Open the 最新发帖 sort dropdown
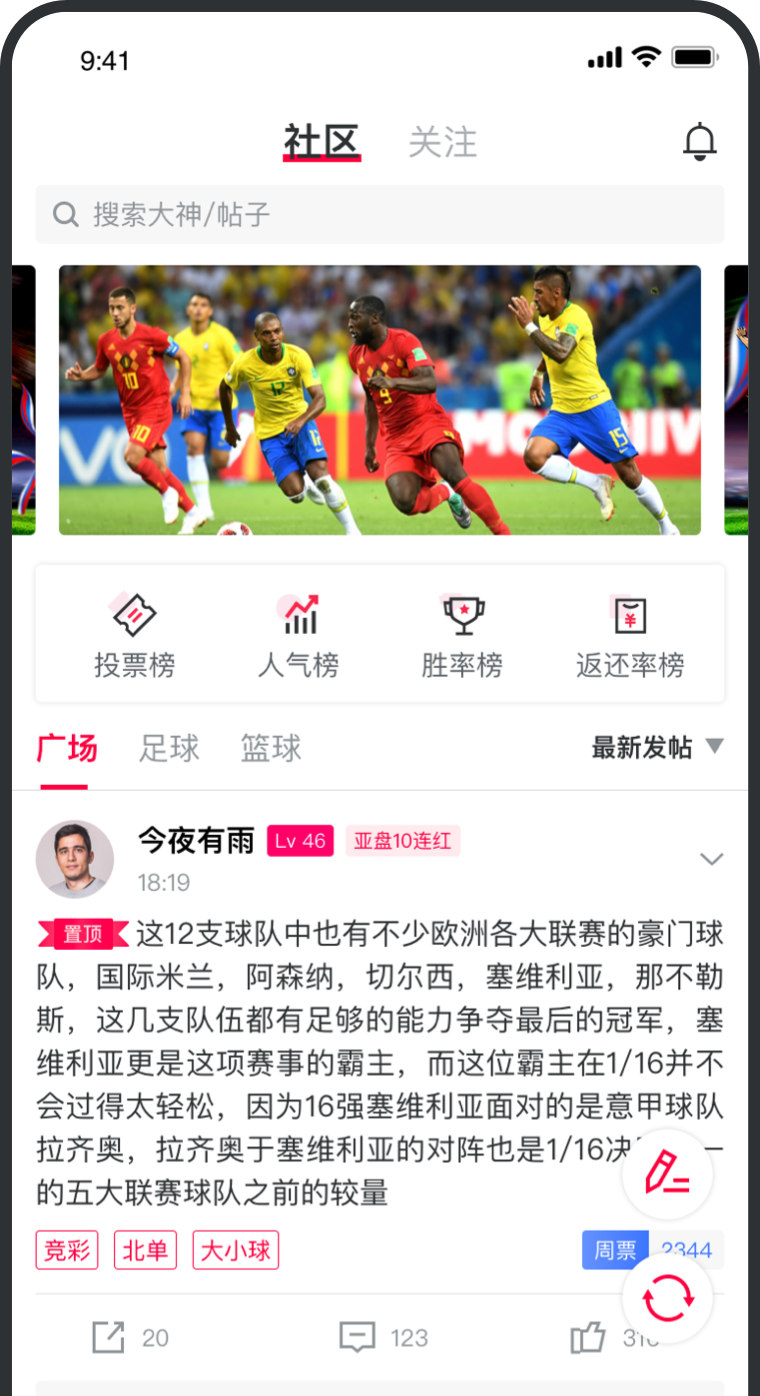This screenshot has height=1396, width=760. coord(656,747)
